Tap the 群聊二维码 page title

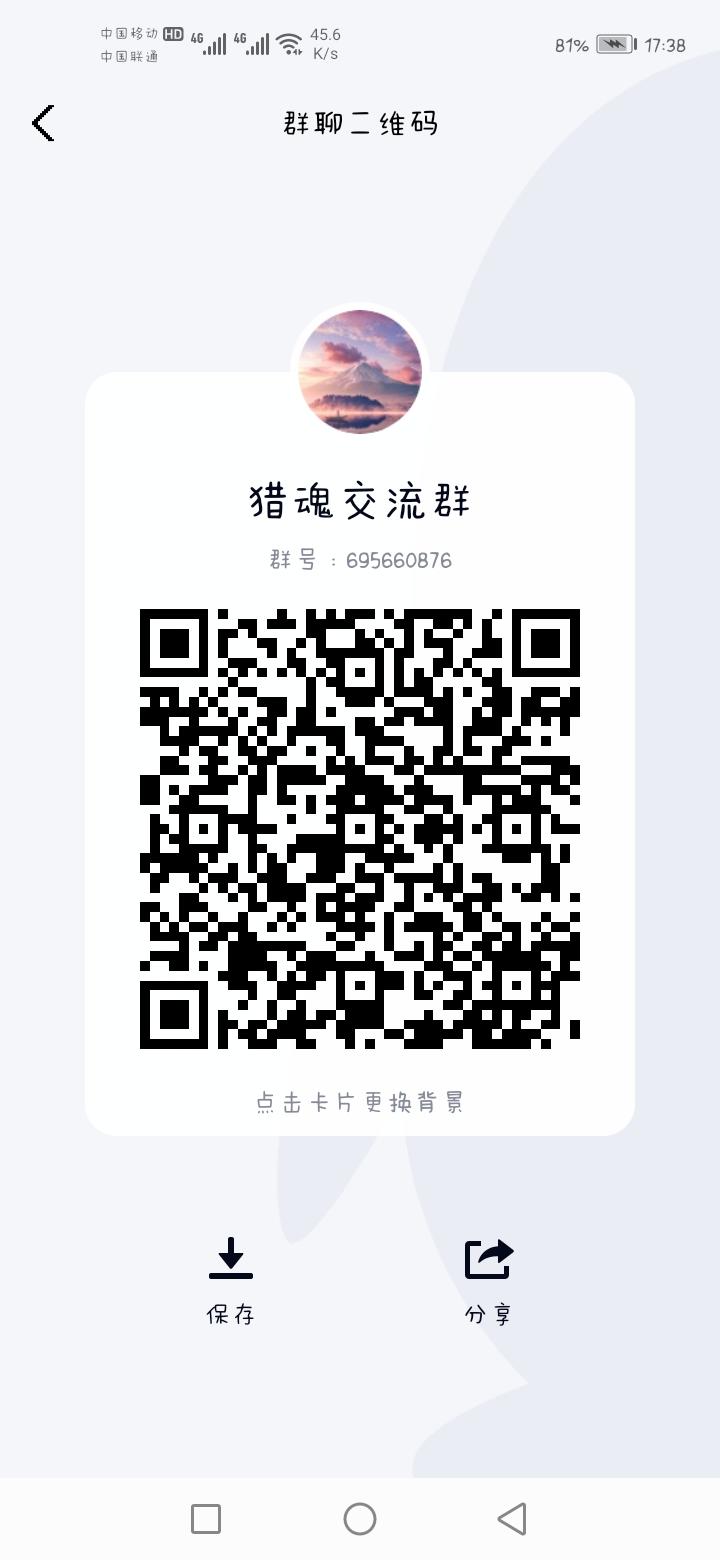[360, 123]
